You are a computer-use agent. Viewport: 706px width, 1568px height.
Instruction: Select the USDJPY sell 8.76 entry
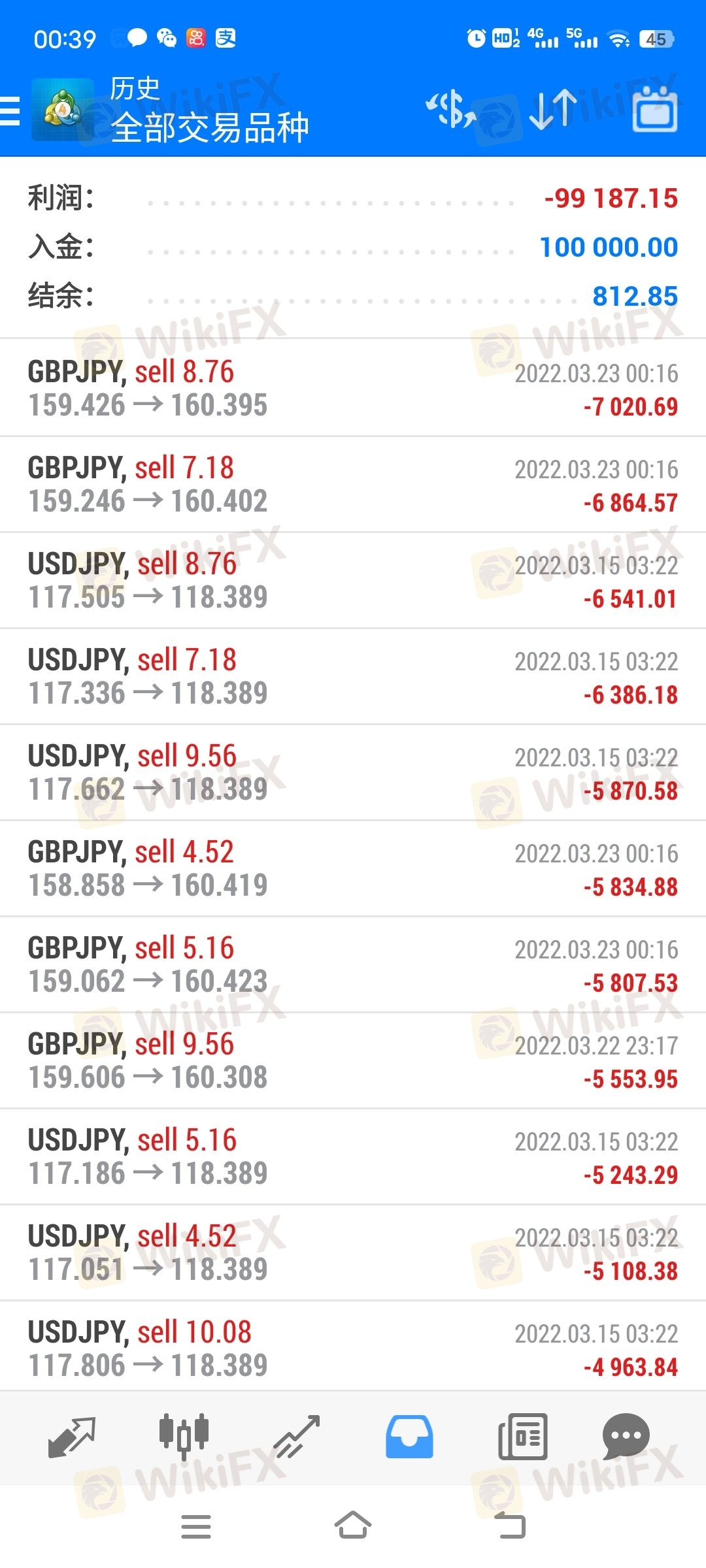(x=353, y=580)
